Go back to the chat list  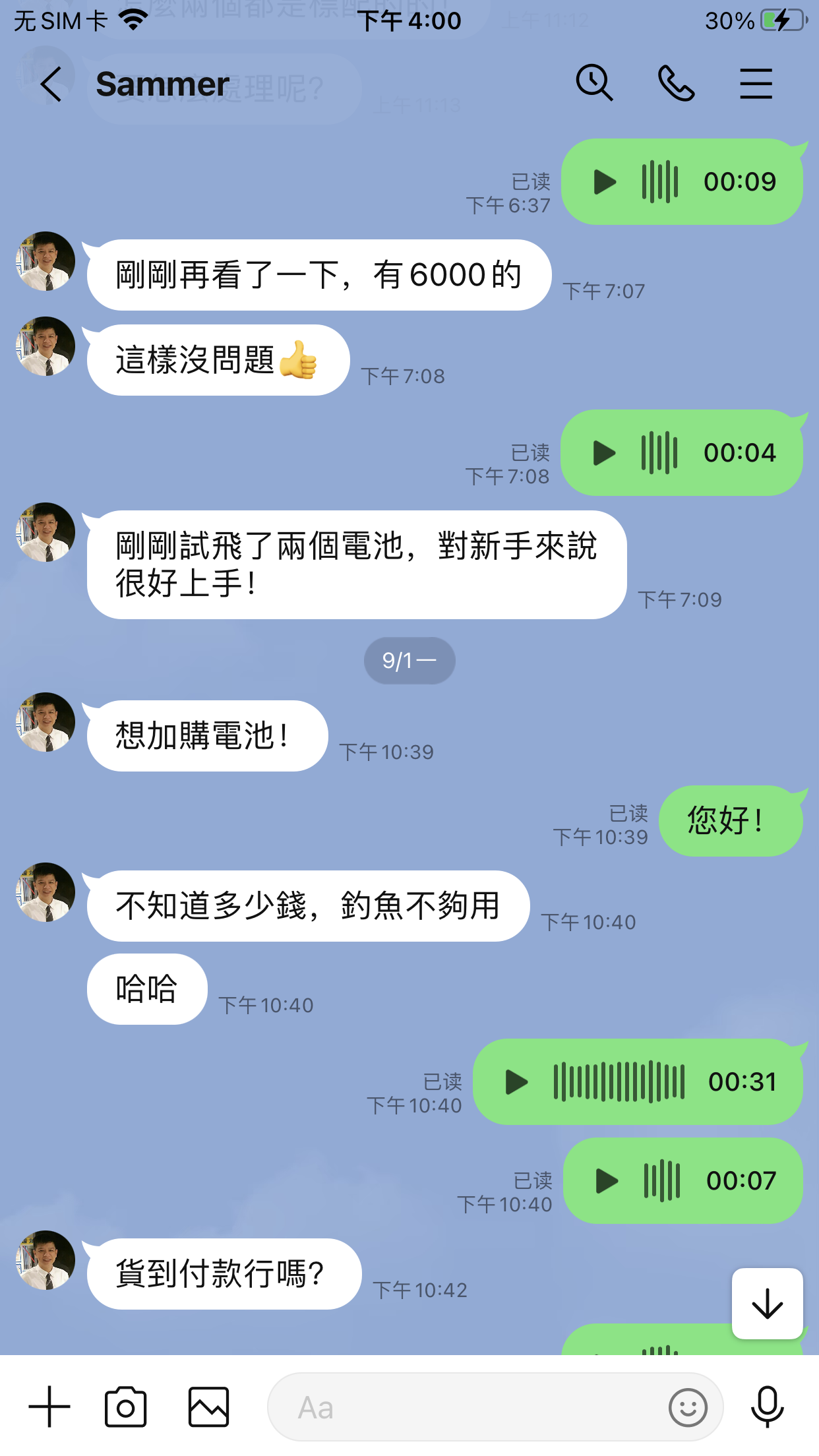point(50,83)
